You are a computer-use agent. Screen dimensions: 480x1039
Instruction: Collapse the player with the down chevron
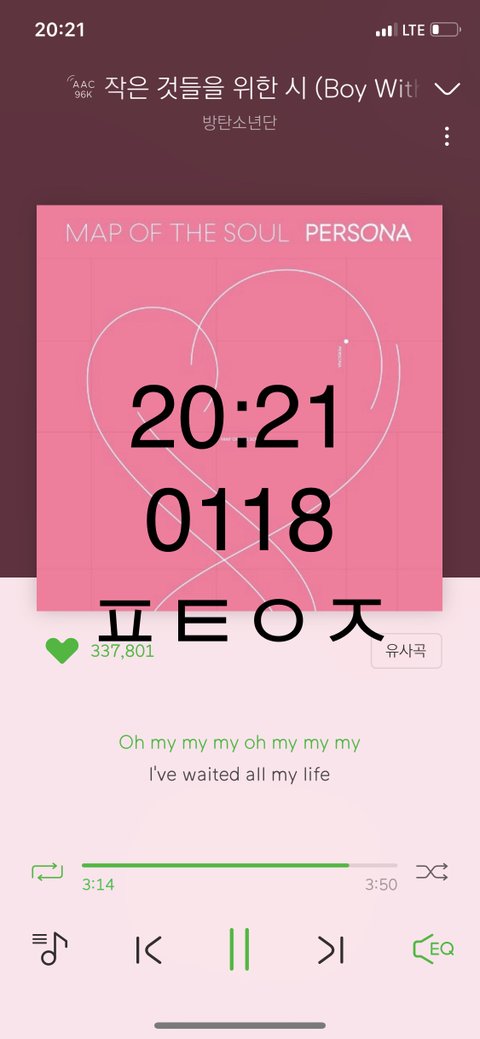point(447,89)
